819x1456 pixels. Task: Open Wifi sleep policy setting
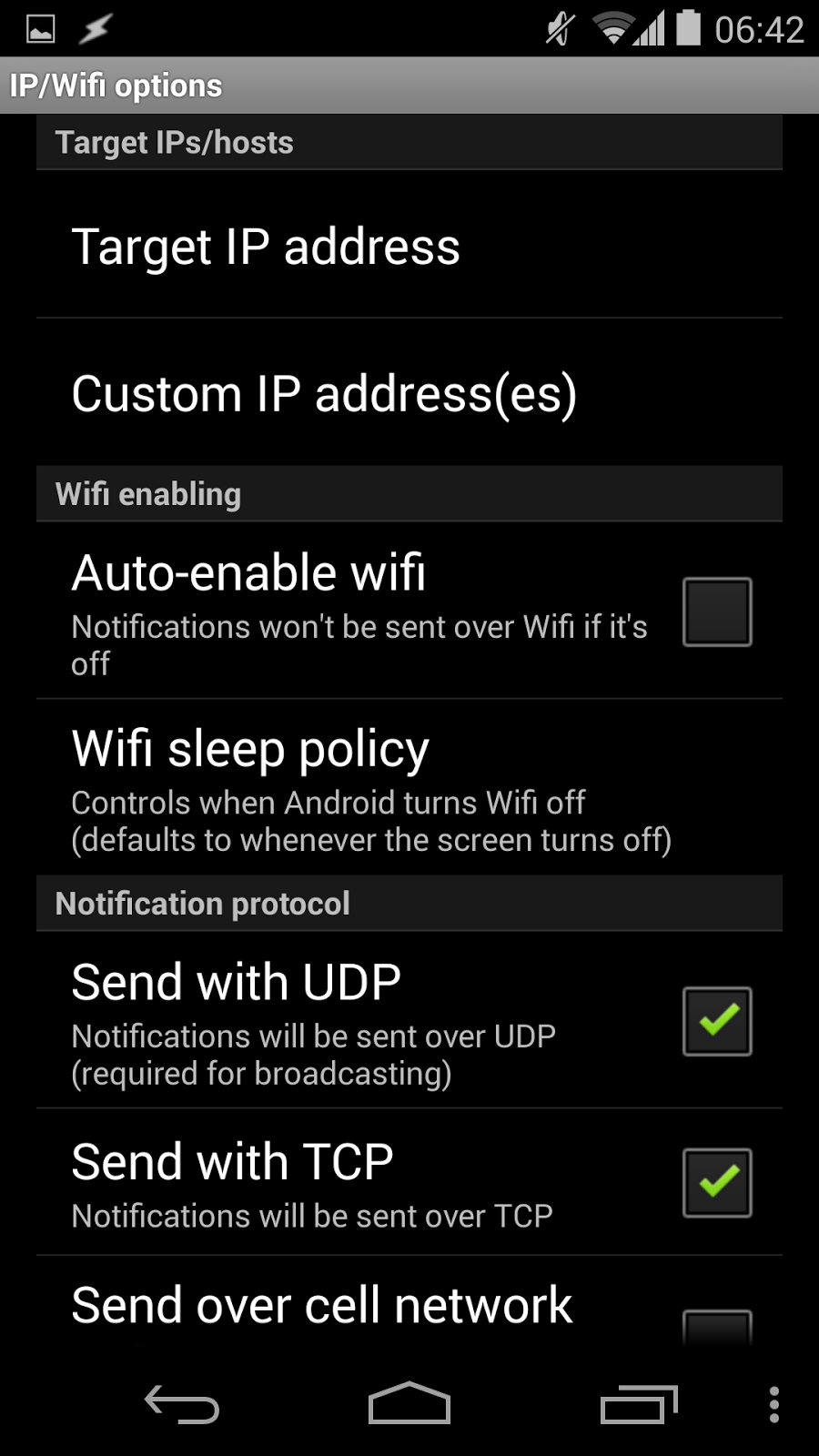[x=409, y=788]
